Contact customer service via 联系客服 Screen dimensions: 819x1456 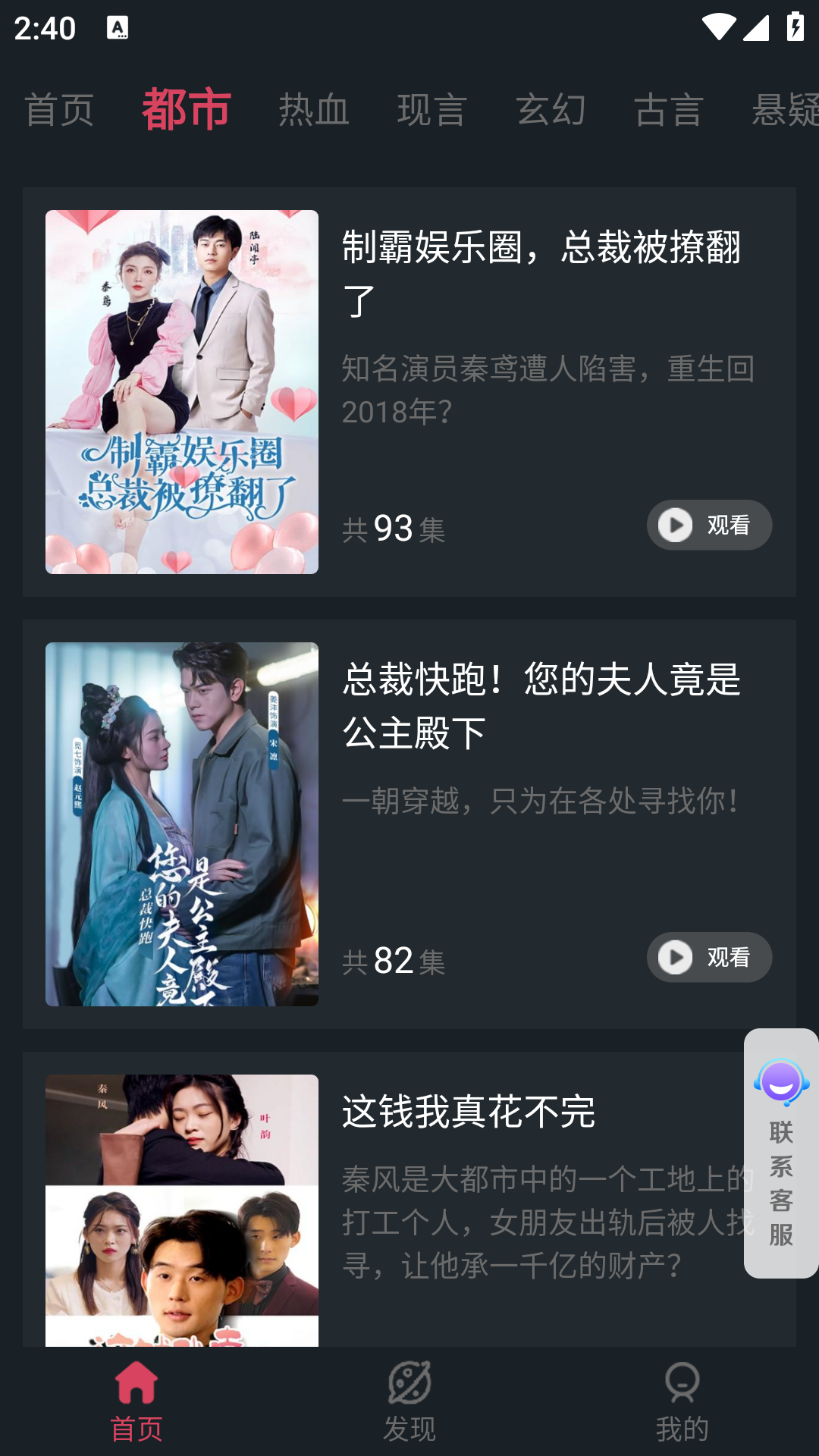tap(781, 1153)
